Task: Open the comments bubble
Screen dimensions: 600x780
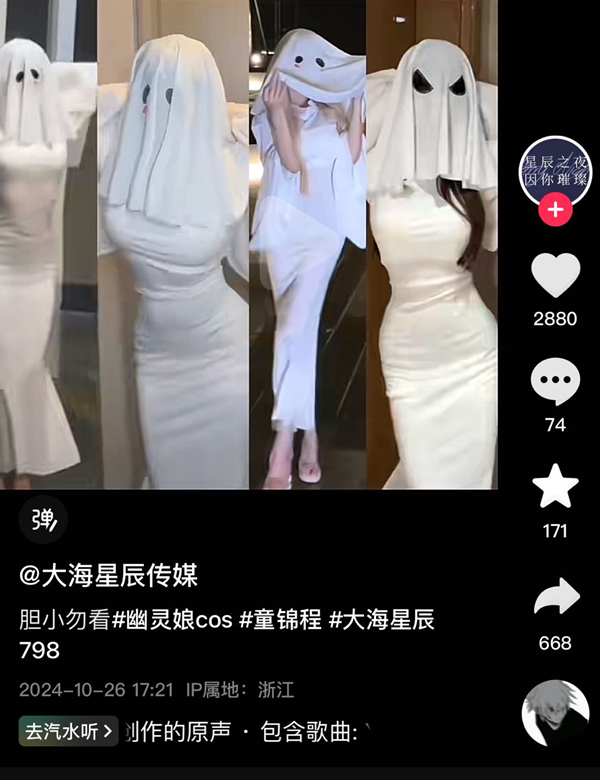Action: pyautogui.click(x=555, y=382)
